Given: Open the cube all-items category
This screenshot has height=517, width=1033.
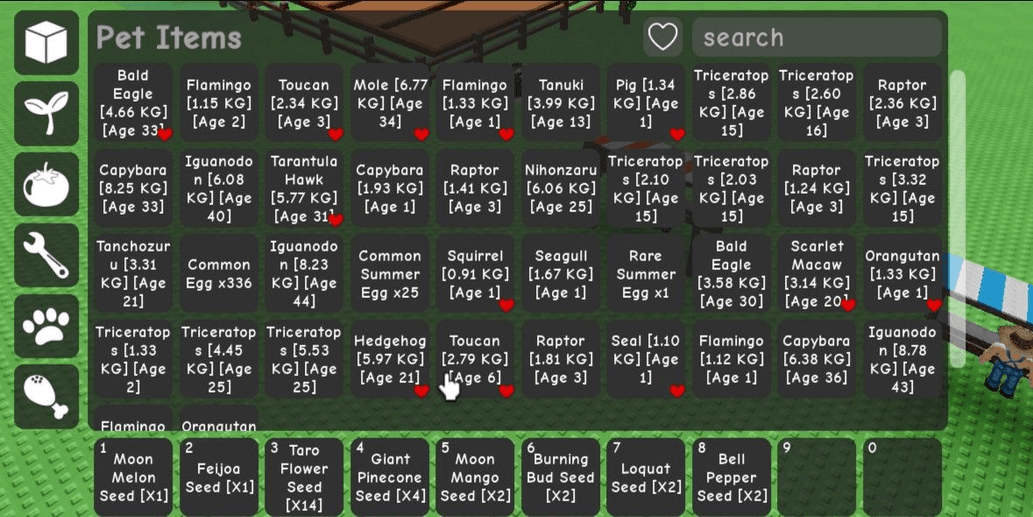Looking at the screenshot, I should coord(46,43).
